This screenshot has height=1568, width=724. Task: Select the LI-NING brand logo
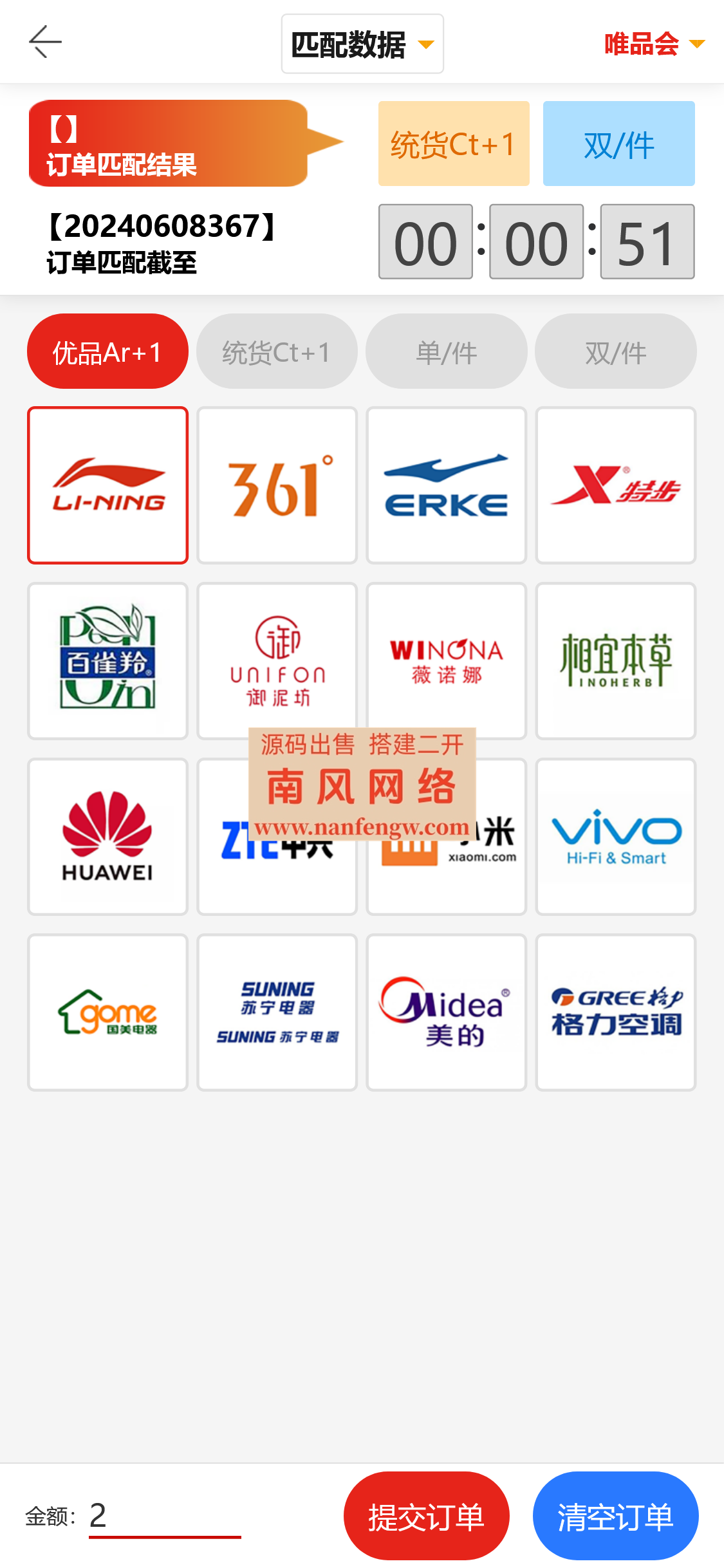107,485
